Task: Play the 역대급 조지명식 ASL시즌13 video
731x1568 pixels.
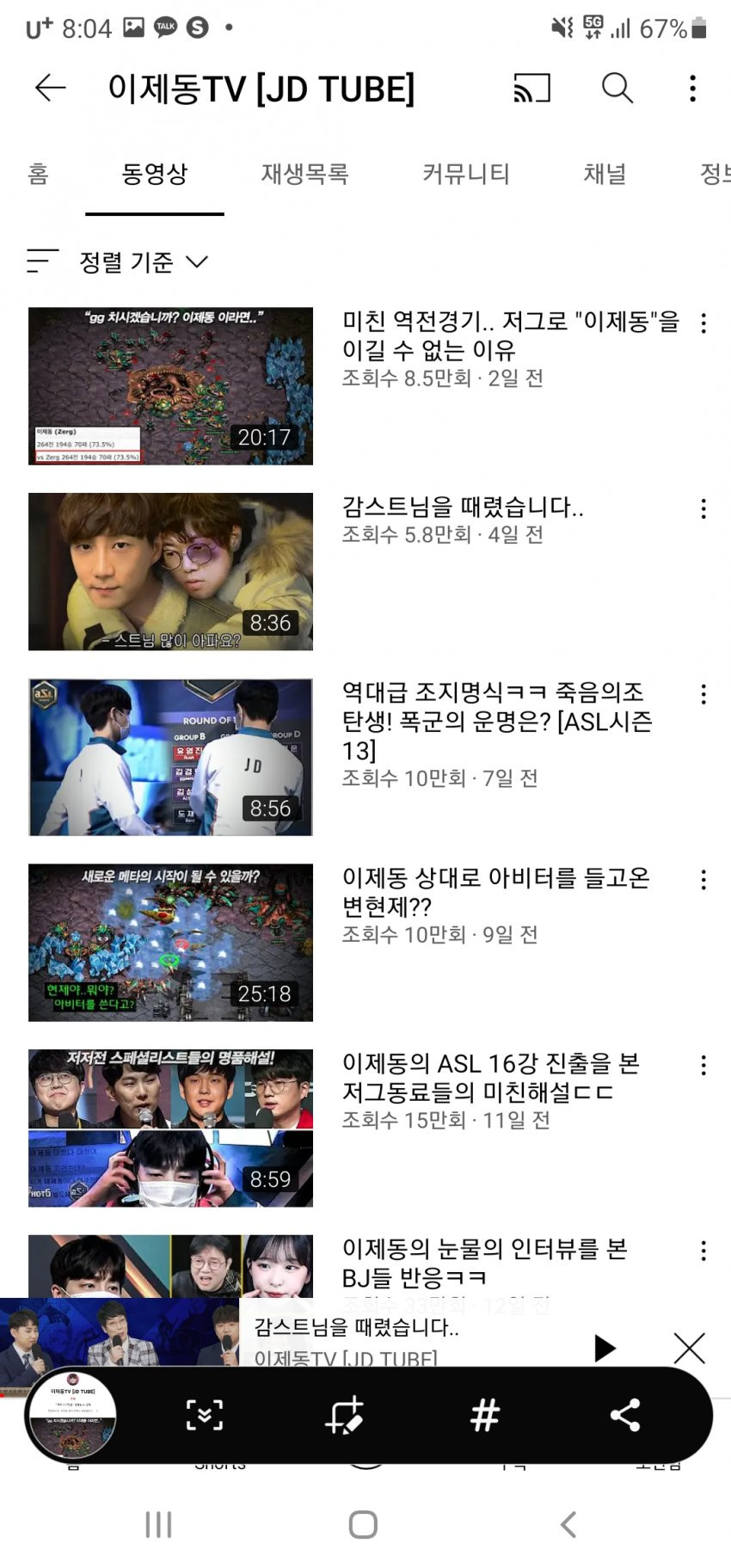Action: pos(170,757)
